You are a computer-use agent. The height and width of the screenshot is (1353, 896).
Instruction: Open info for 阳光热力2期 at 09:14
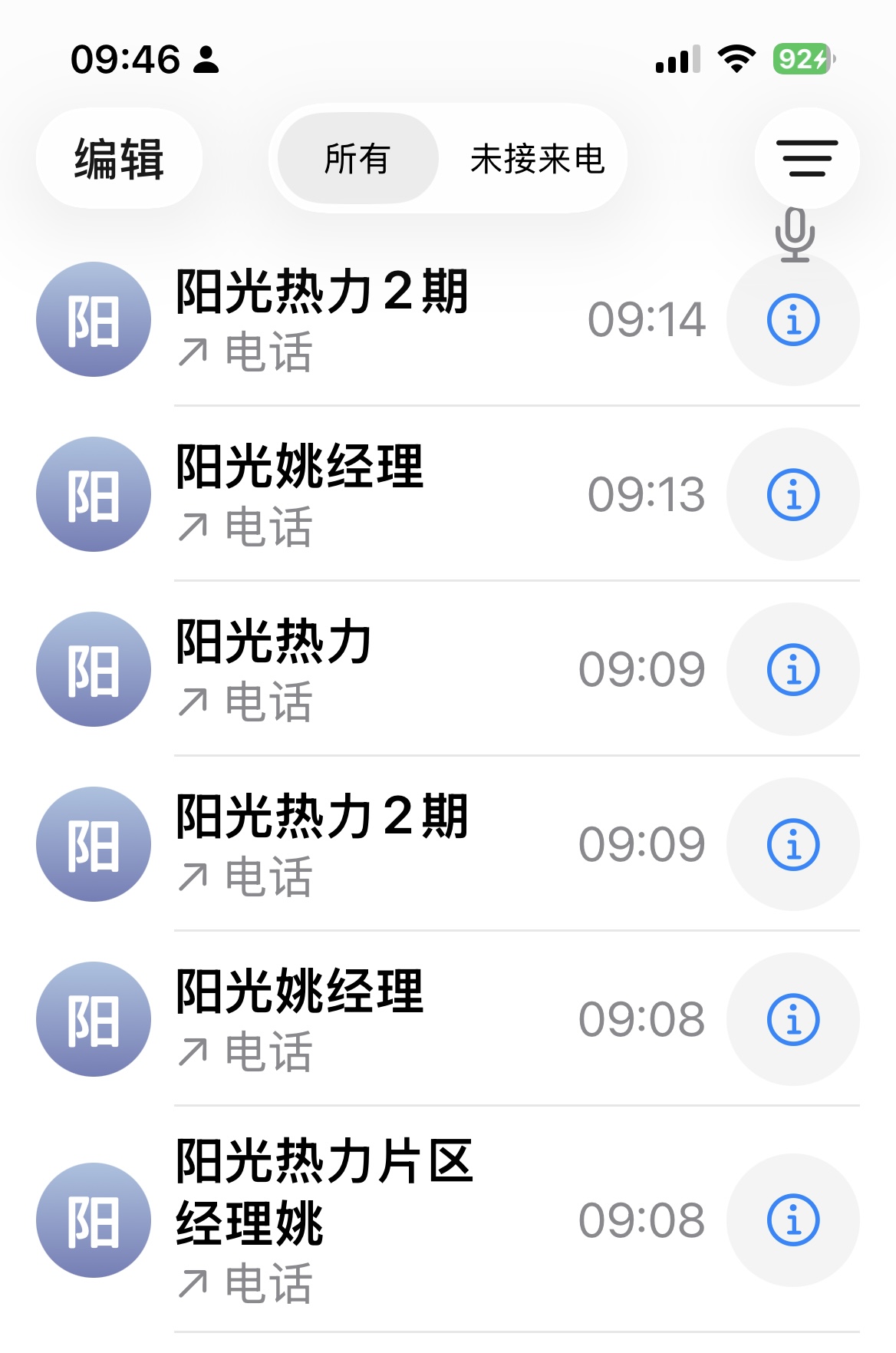[x=793, y=319]
